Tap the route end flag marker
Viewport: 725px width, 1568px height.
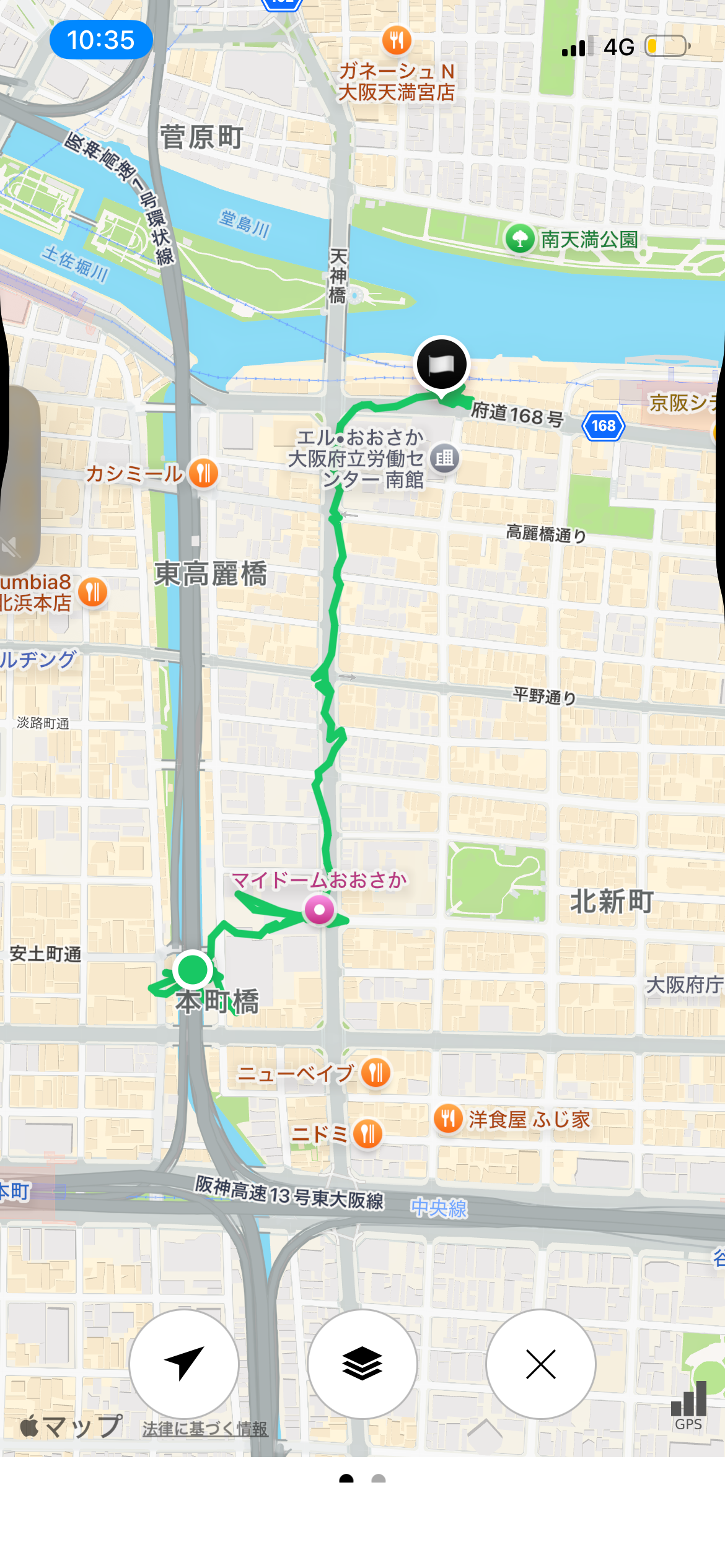coord(441,365)
